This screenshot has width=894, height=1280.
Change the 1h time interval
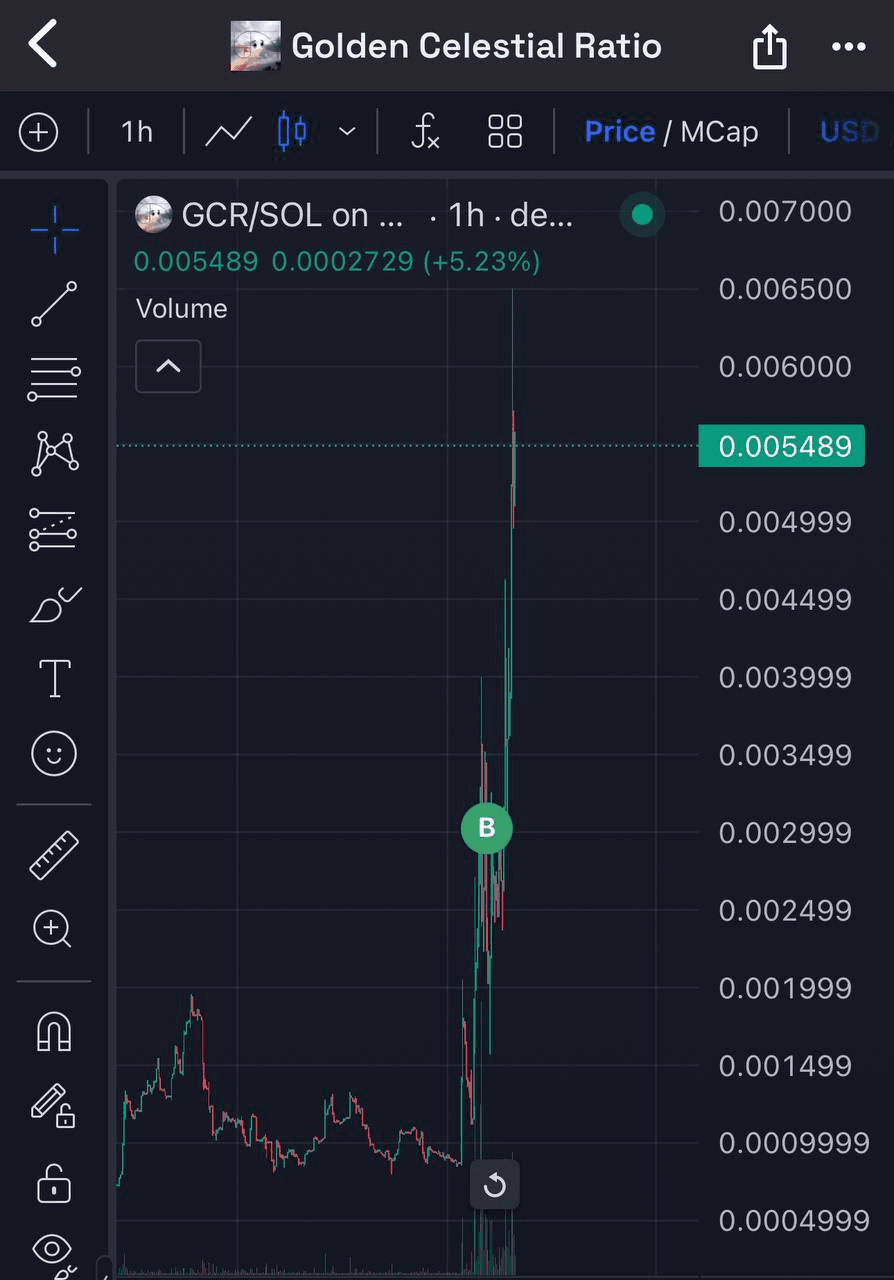click(x=137, y=132)
